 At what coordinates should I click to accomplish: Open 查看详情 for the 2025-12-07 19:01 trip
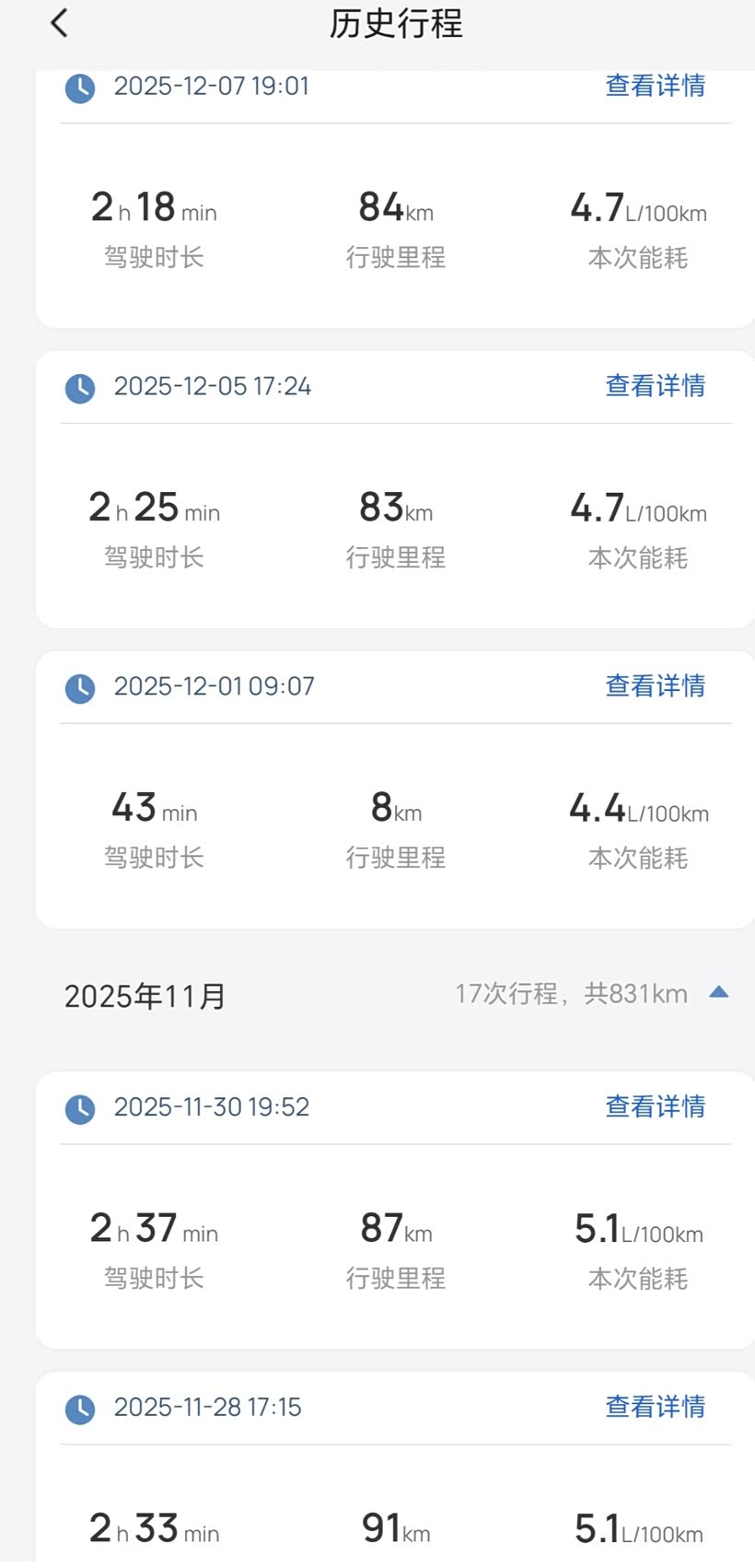[656, 86]
